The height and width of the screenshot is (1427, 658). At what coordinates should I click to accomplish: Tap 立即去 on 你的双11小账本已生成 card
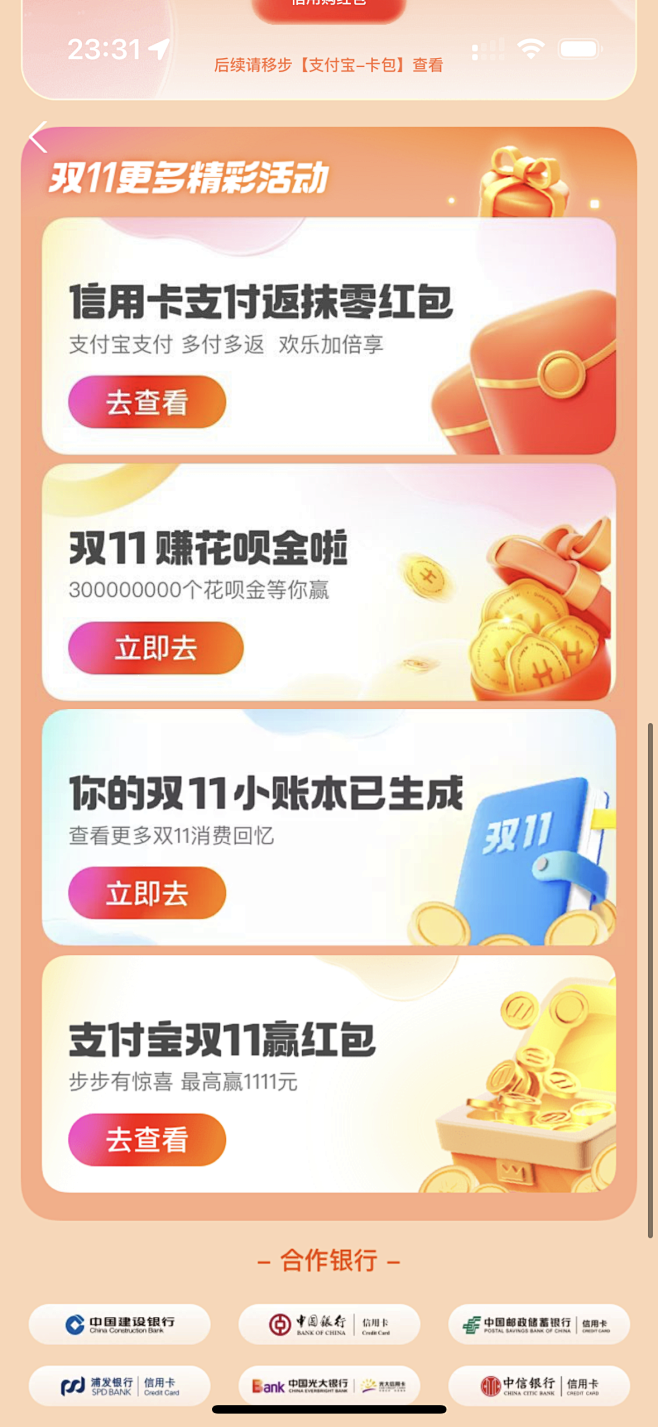pos(147,893)
